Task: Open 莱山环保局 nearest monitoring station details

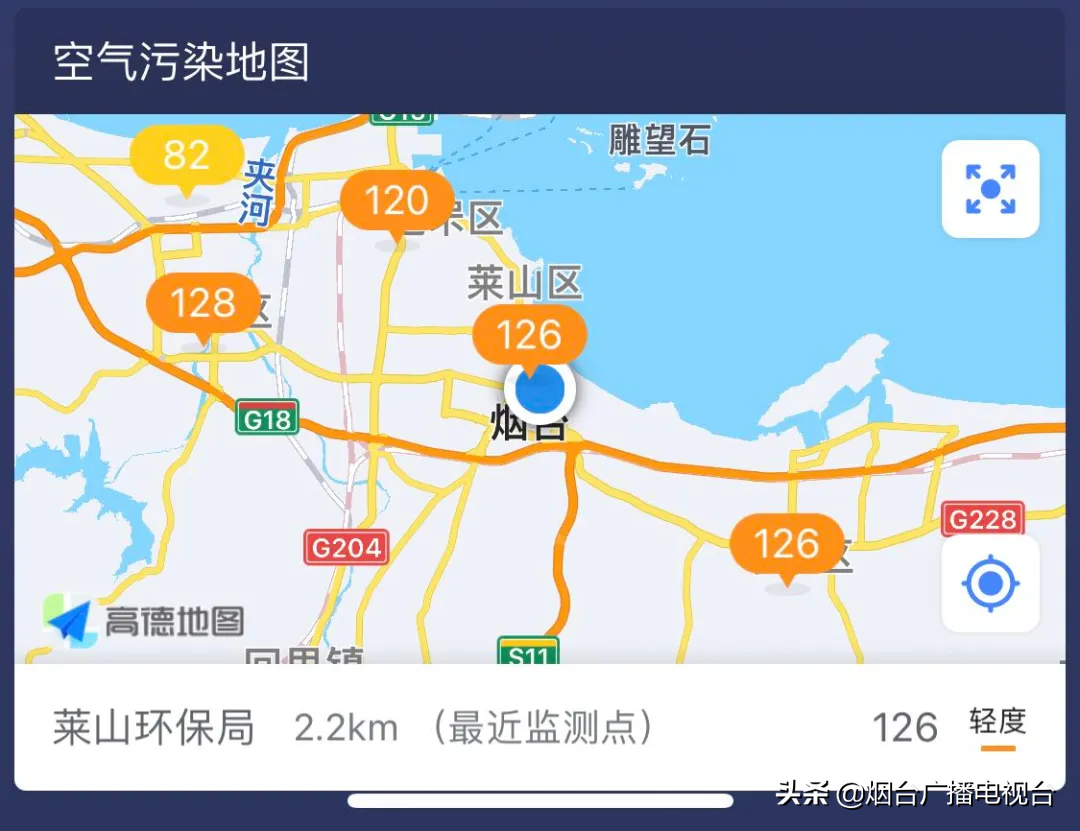Action: [x=538, y=727]
